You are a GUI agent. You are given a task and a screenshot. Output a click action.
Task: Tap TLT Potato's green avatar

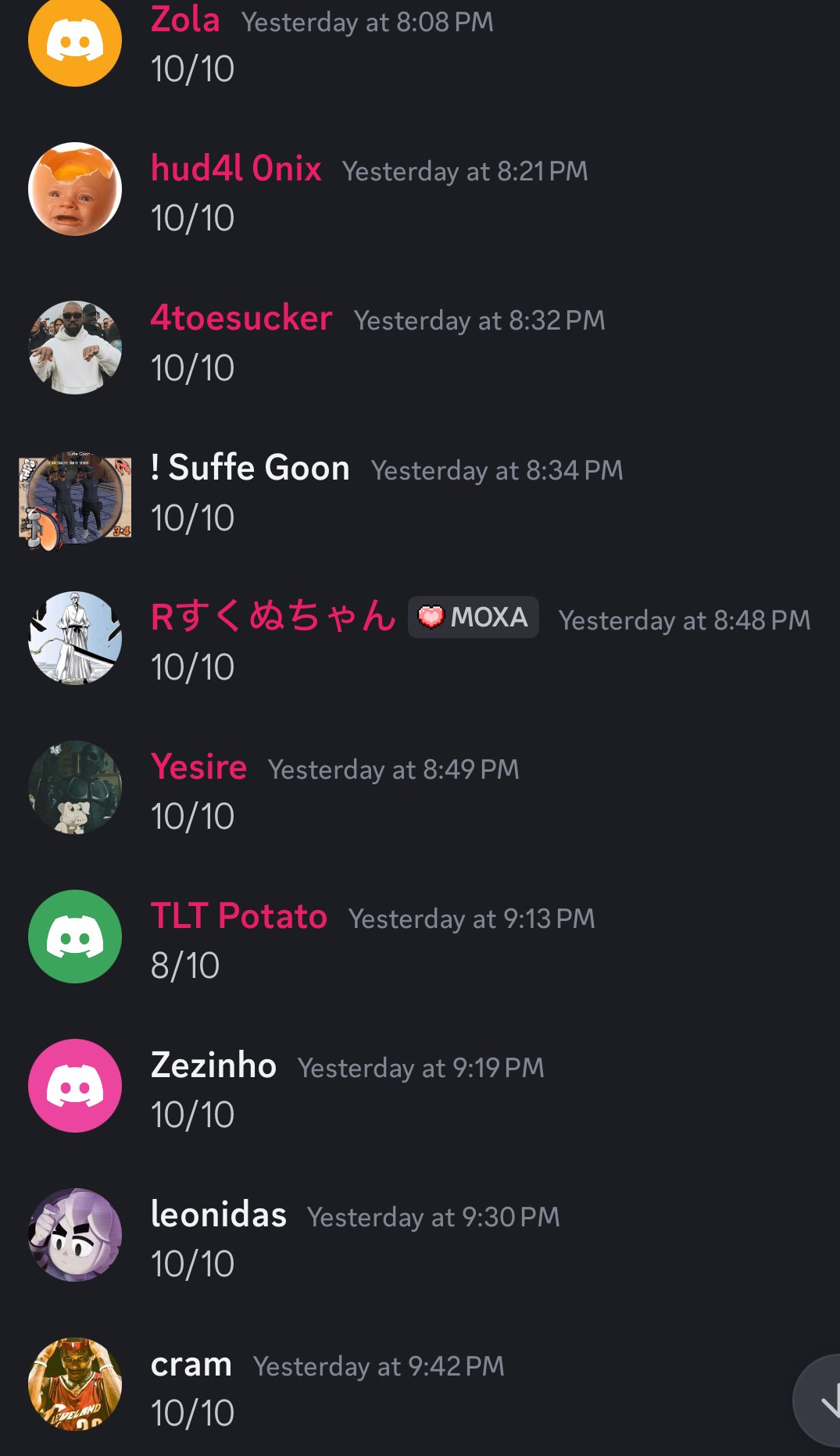pyautogui.click(x=75, y=937)
